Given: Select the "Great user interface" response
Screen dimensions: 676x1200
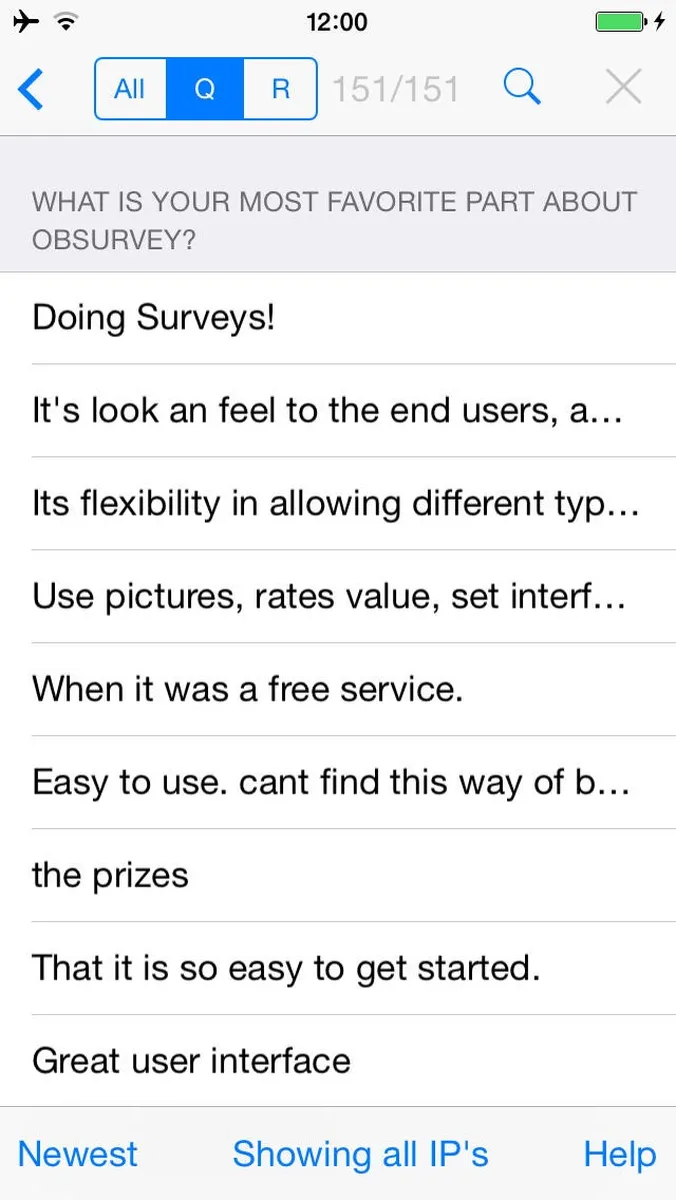Looking at the screenshot, I should coord(338,1061).
